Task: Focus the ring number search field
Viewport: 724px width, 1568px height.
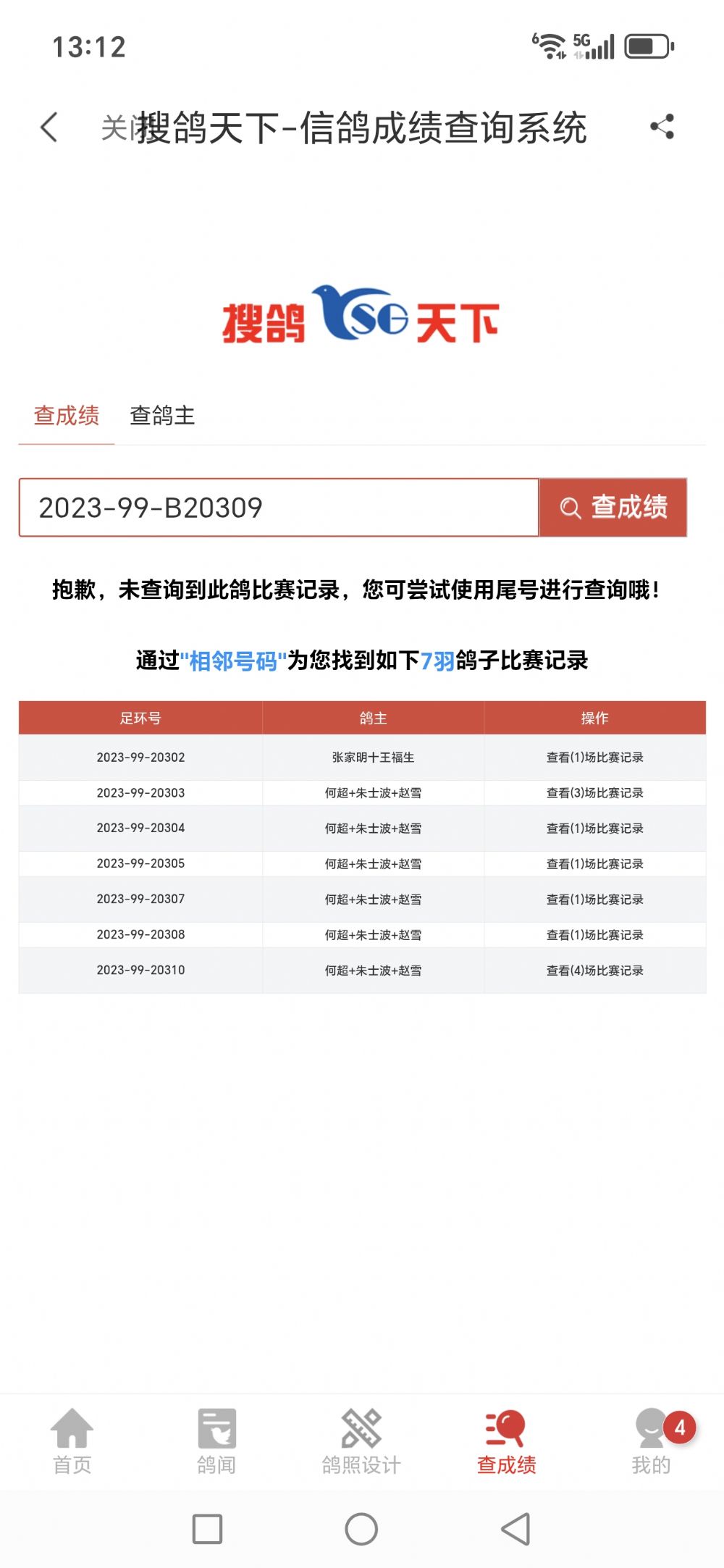Action: click(279, 508)
